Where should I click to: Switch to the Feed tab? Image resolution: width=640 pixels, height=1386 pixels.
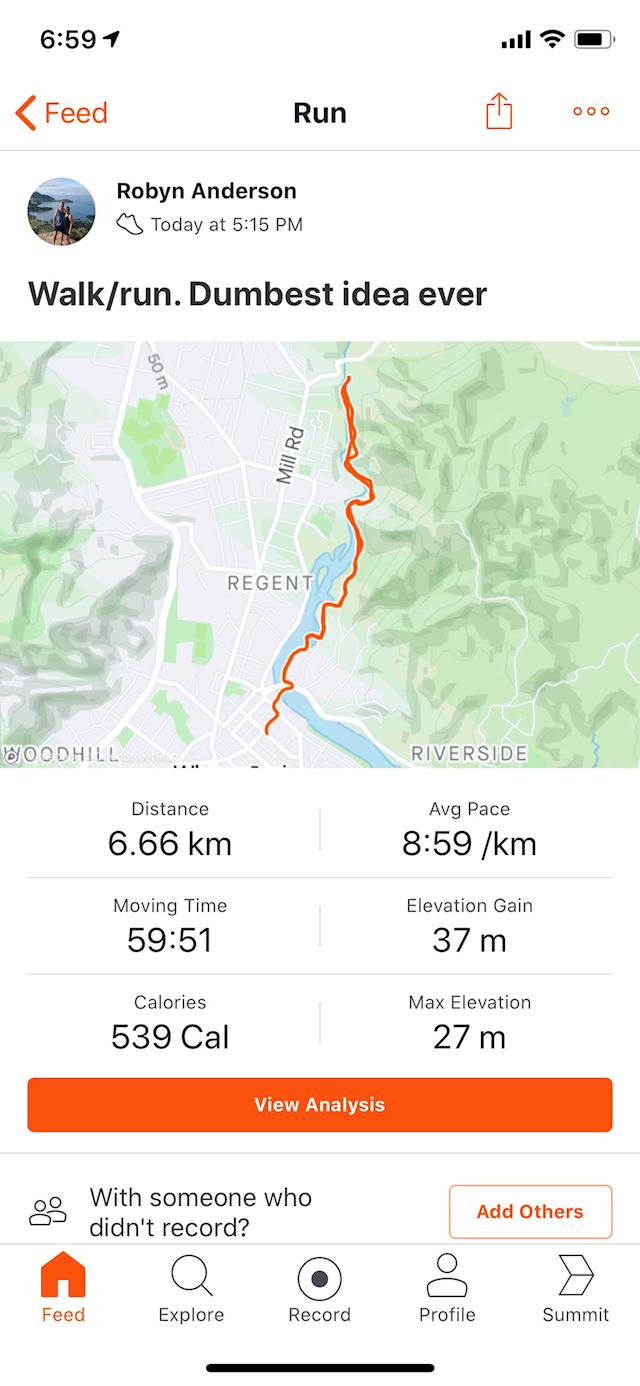pos(63,1288)
